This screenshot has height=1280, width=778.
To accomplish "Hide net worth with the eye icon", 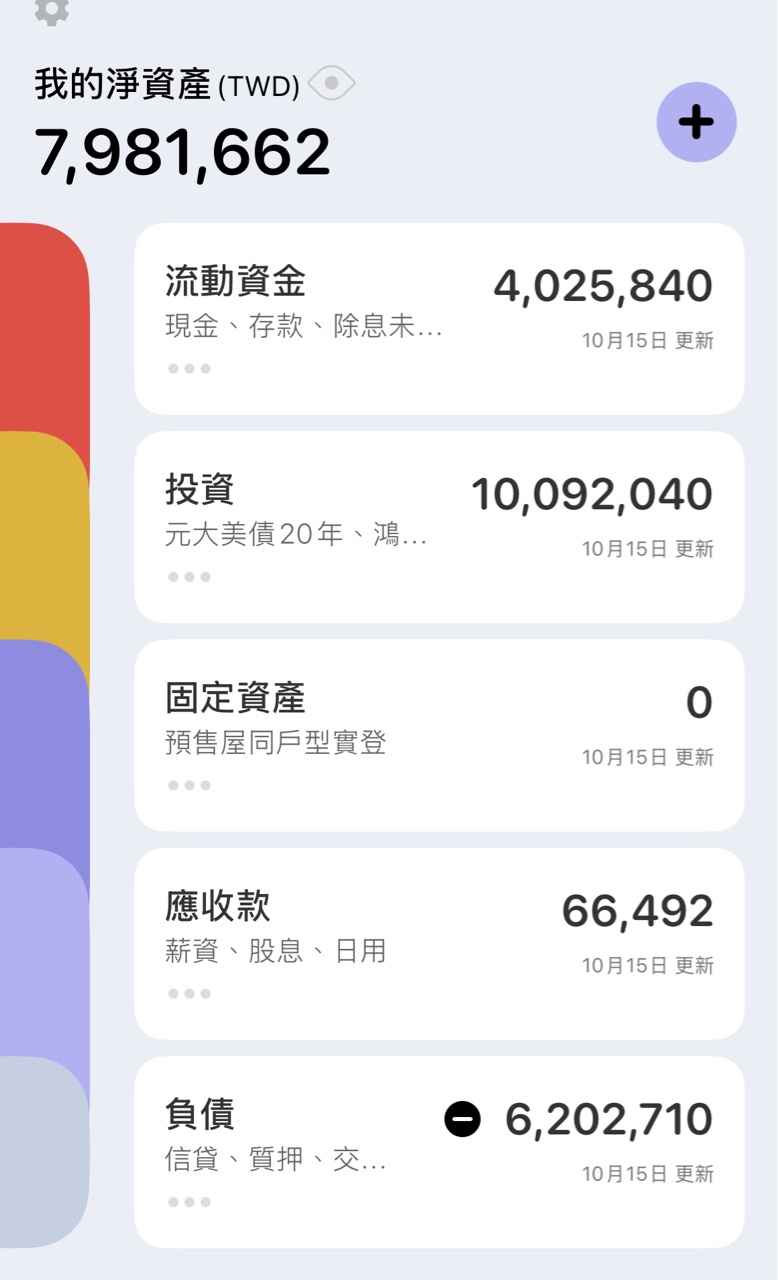I will click(332, 84).
